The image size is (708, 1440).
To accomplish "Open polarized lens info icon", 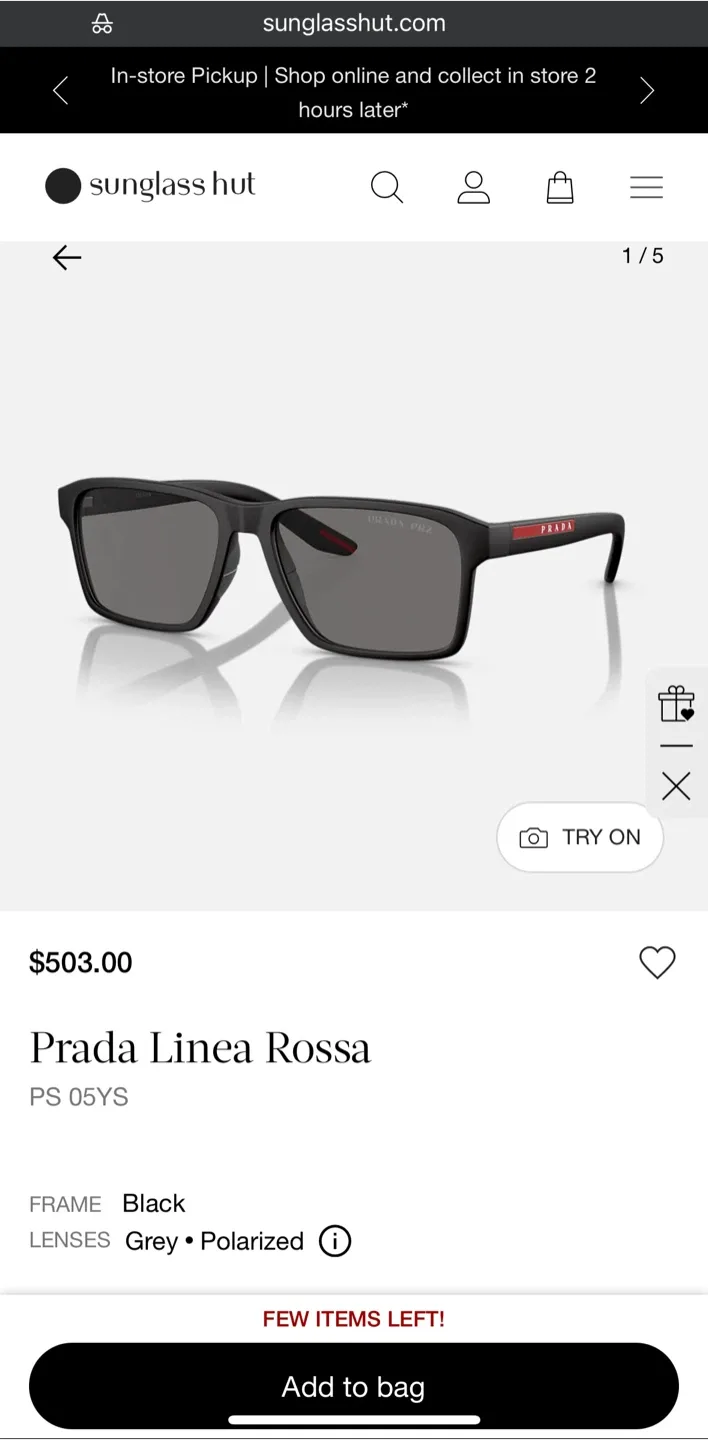I will pyautogui.click(x=335, y=1241).
